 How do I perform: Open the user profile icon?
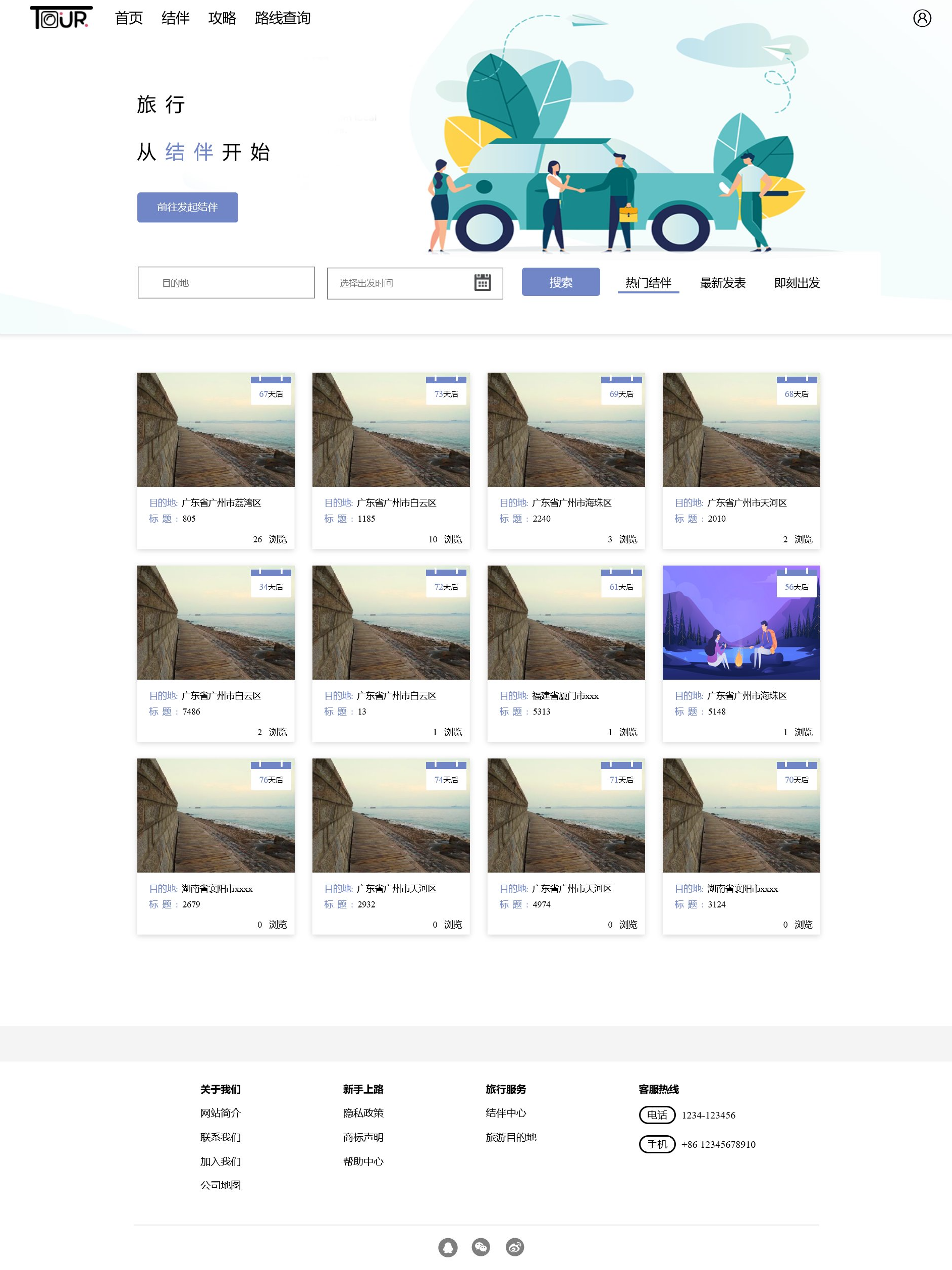[x=922, y=18]
